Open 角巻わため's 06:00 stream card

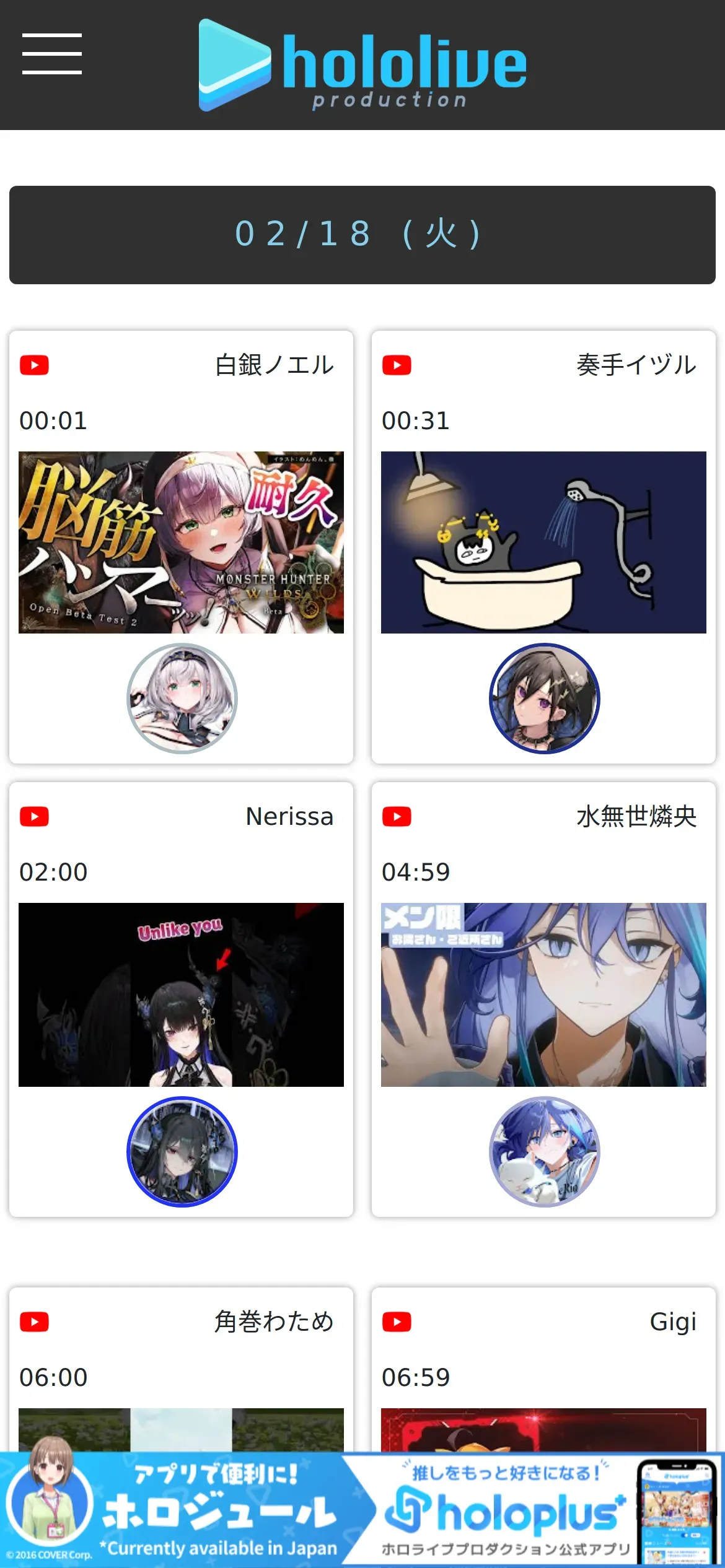coord(181,1369)
